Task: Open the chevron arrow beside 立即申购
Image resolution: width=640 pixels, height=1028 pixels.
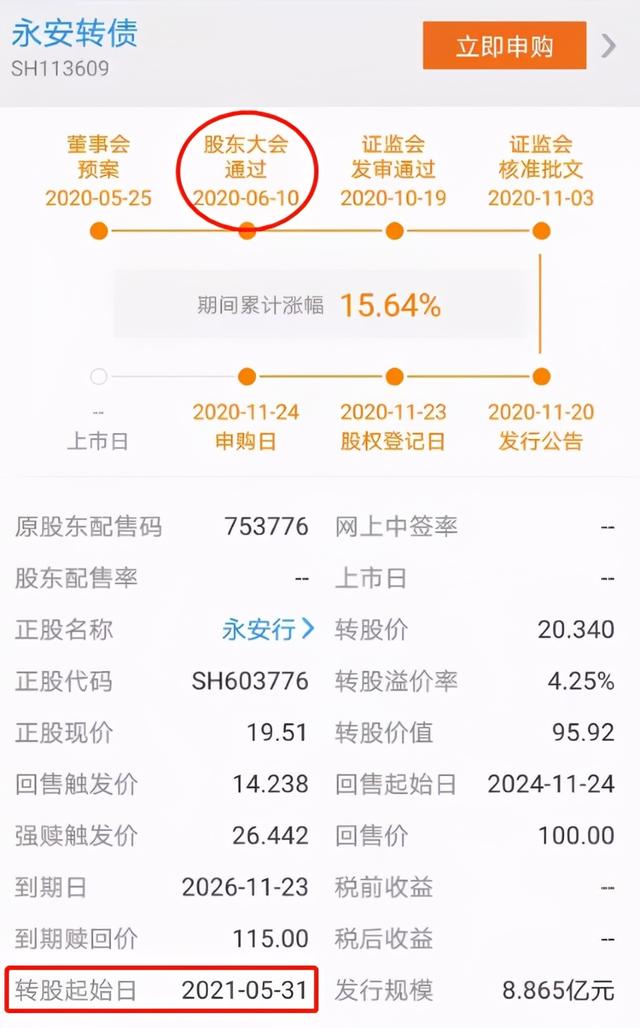Action: (609, 46)
